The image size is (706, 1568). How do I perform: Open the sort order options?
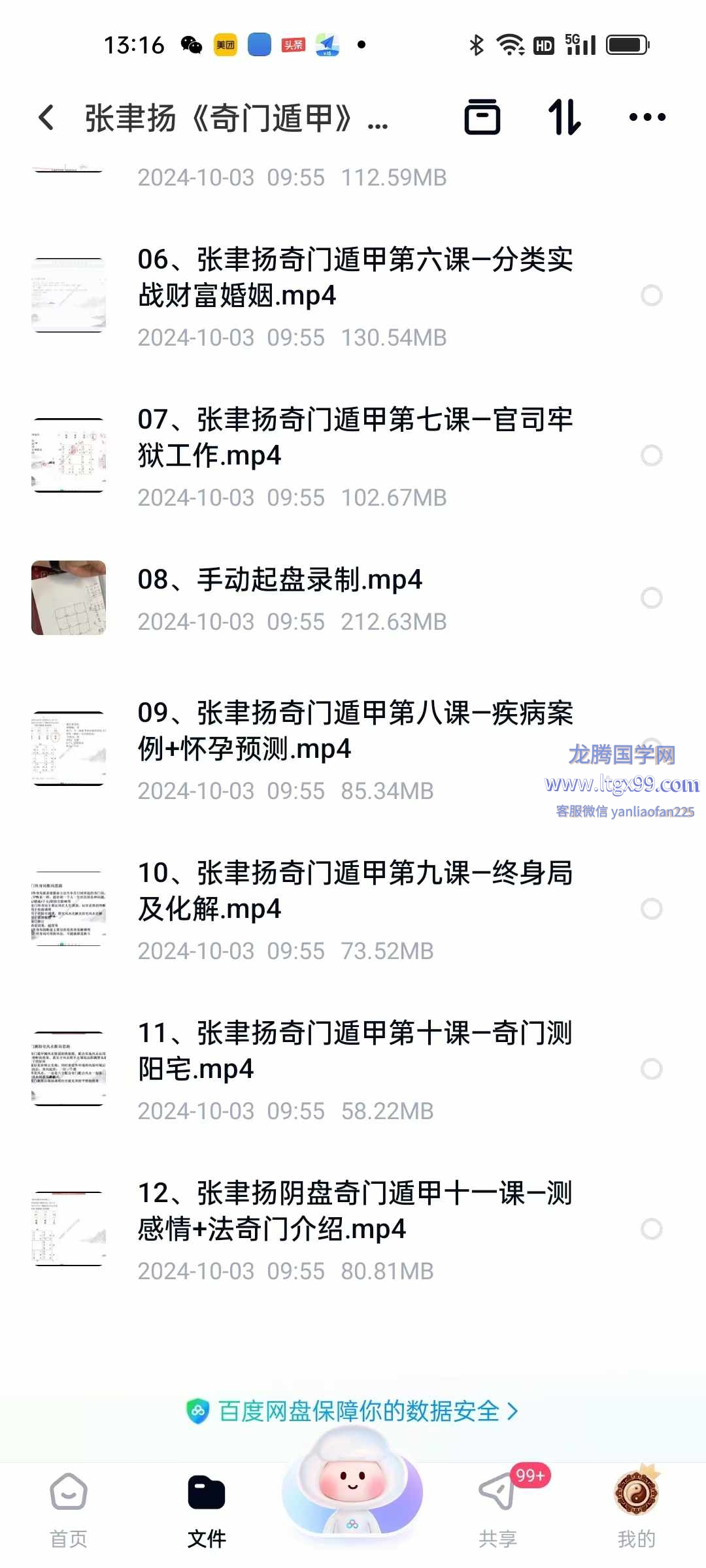[x=564, y=118]
